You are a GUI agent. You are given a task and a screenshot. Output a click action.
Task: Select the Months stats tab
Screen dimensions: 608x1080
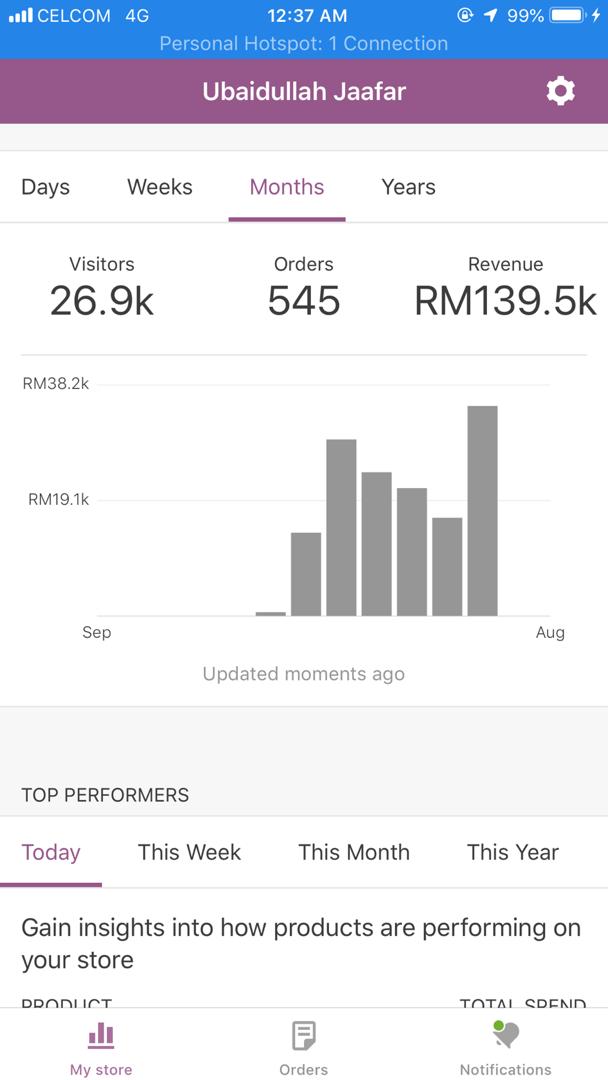(287, 187)
